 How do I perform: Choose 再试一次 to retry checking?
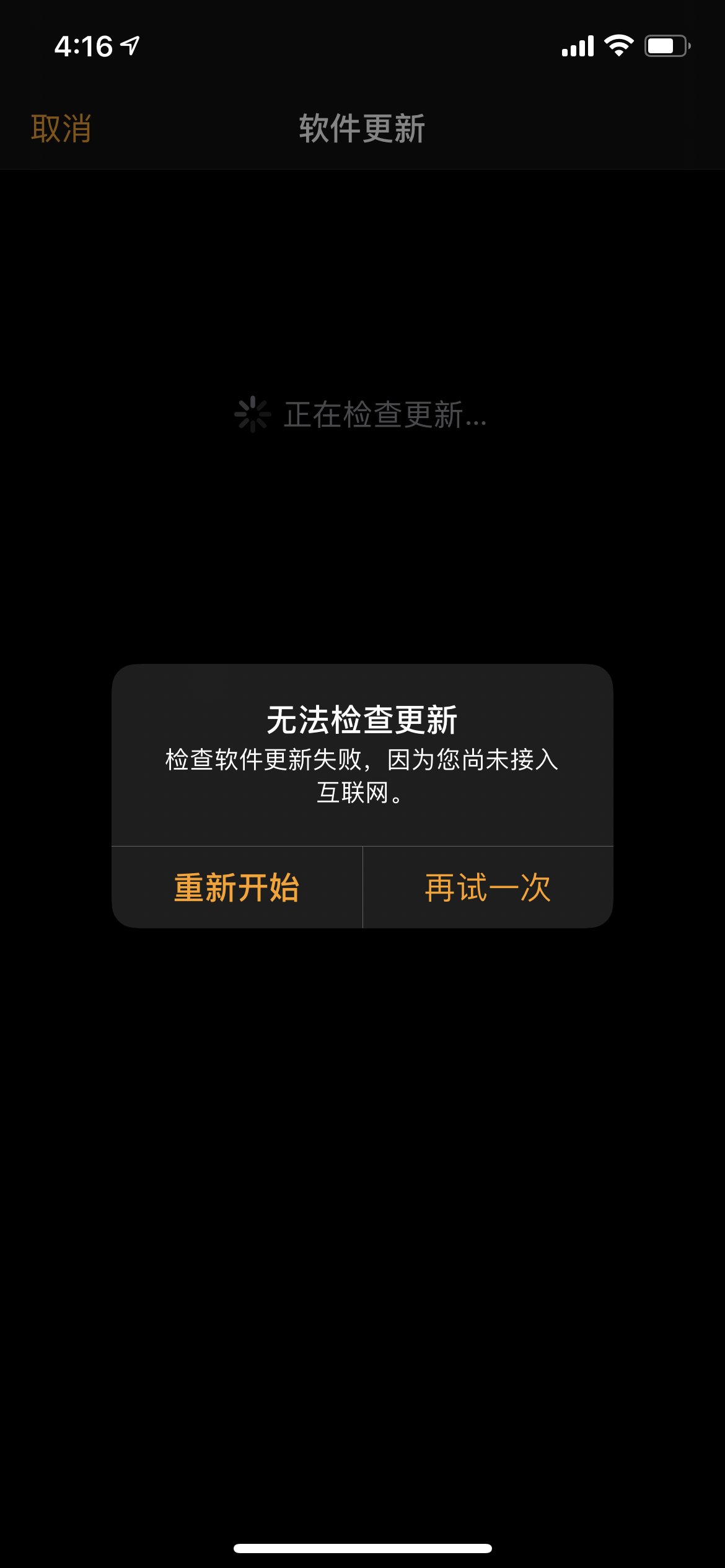pyautogui.click(x=488, y=887)
